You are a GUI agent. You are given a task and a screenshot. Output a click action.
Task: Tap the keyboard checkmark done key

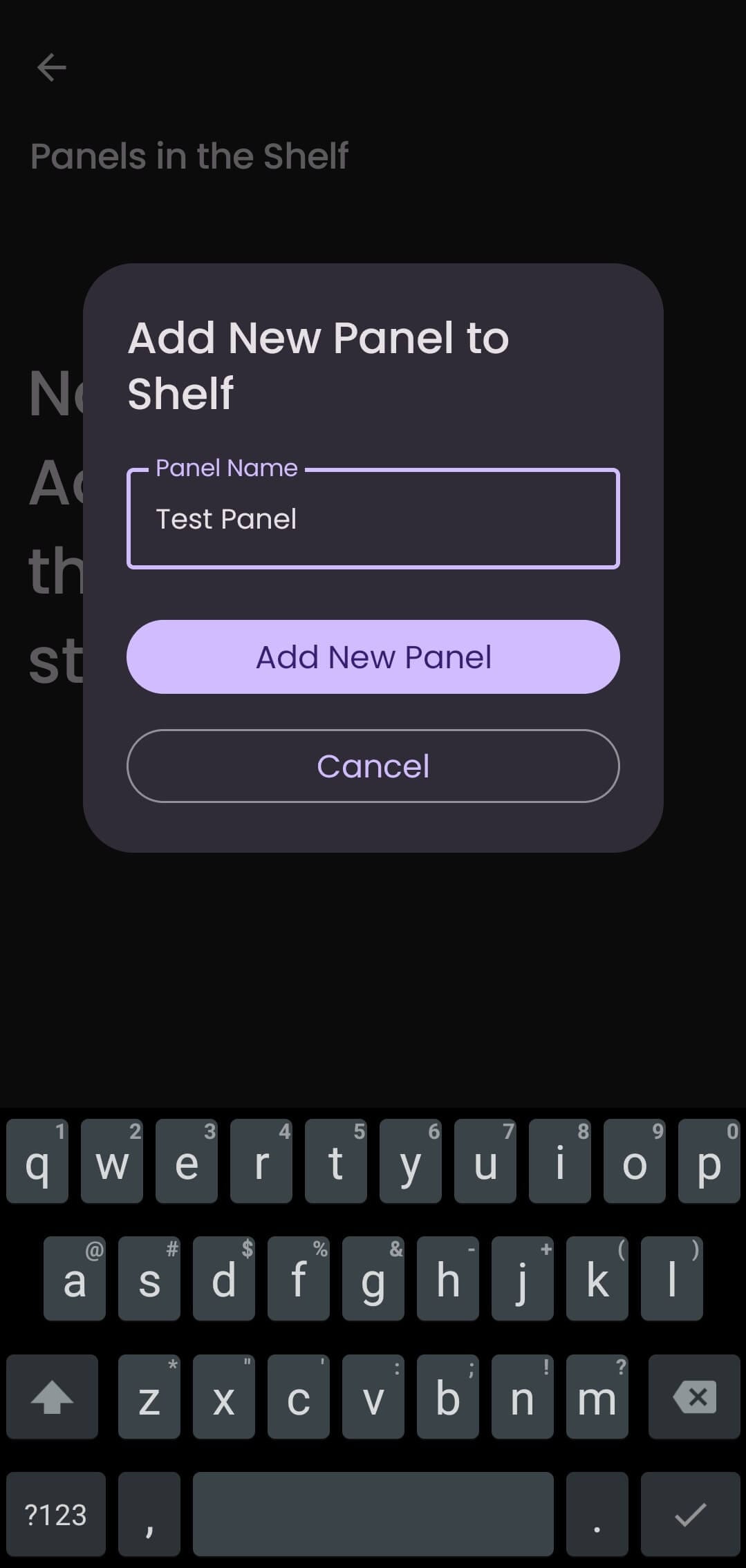click(x=690, y=1514)
